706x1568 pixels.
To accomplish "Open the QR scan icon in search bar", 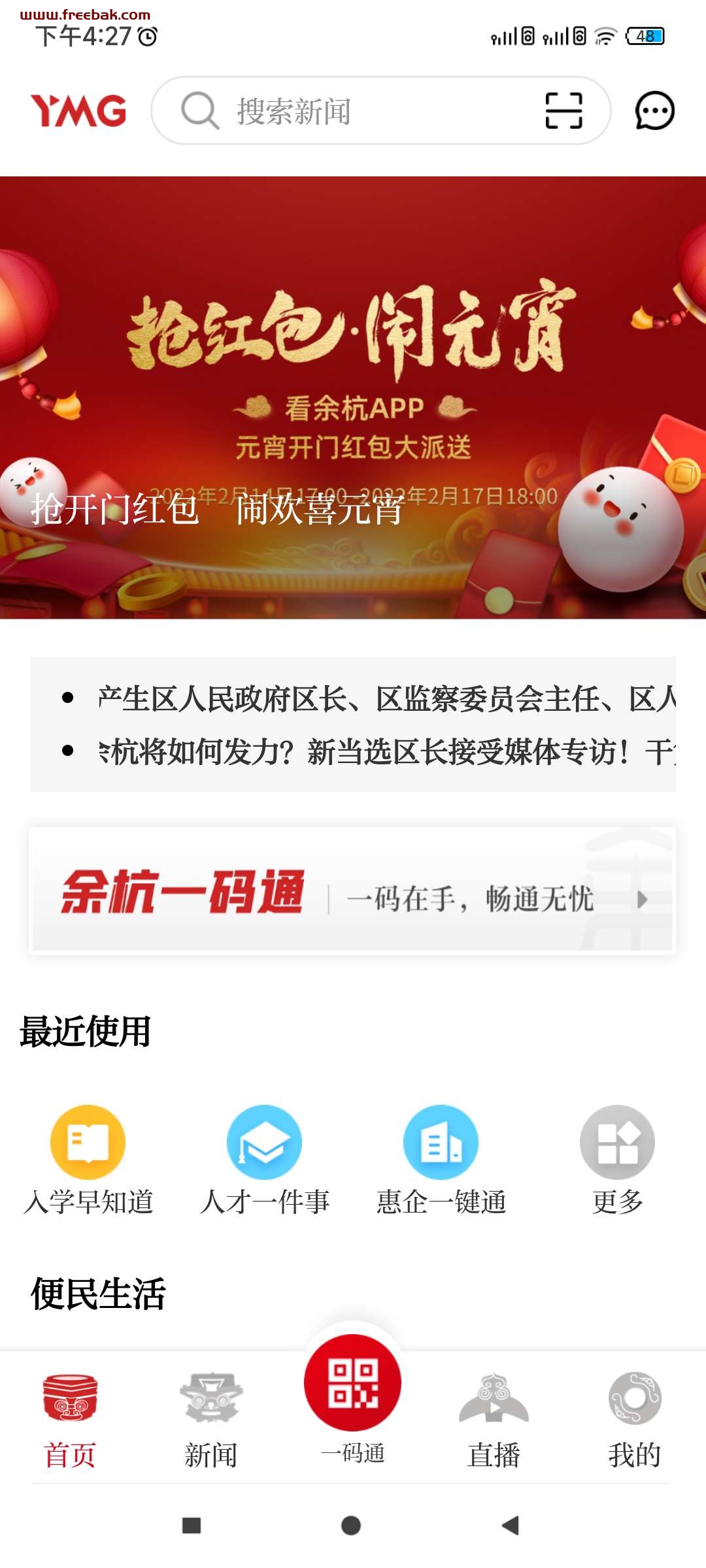I will 563,110.
